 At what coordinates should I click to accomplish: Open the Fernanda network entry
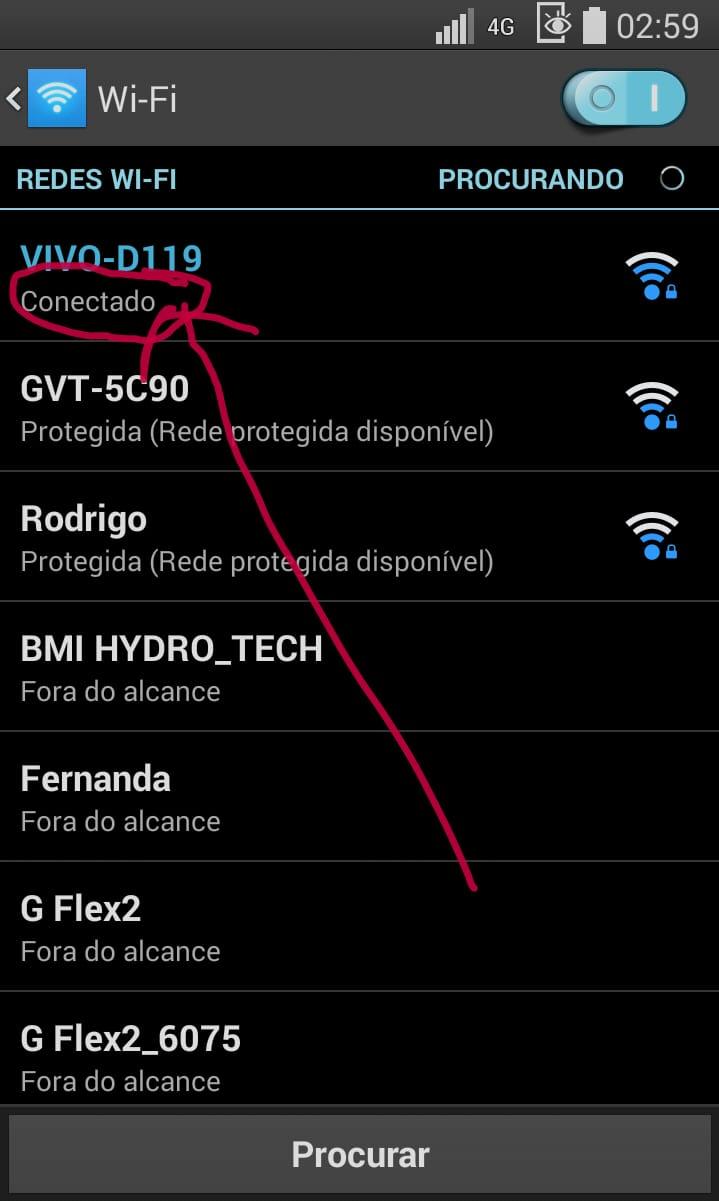(x=359, y=797)
